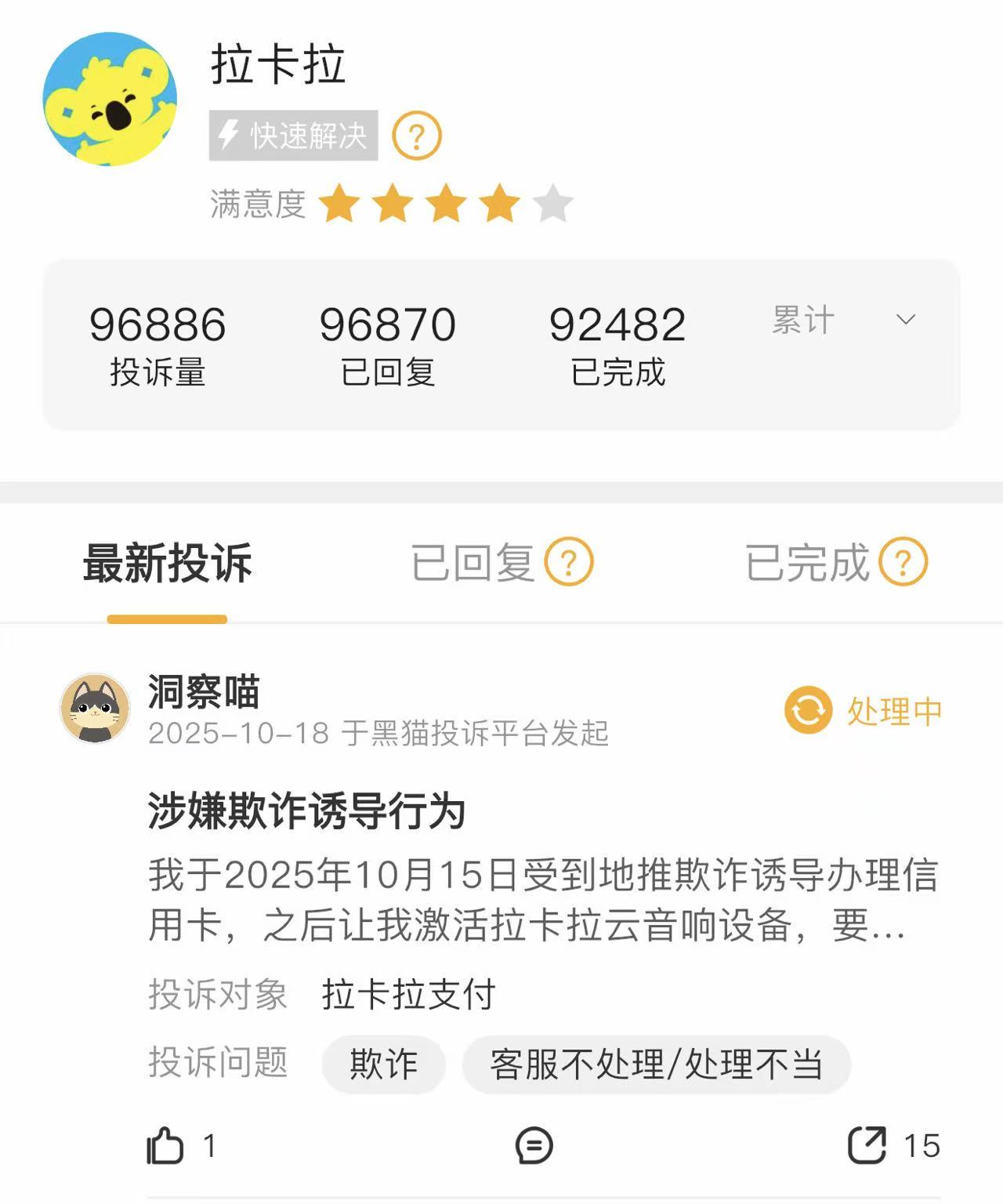Screen dimensions: 1003x1204
Task: Open the complaint 涉嫌欺诈诱导行为
Action: (306, 811)
